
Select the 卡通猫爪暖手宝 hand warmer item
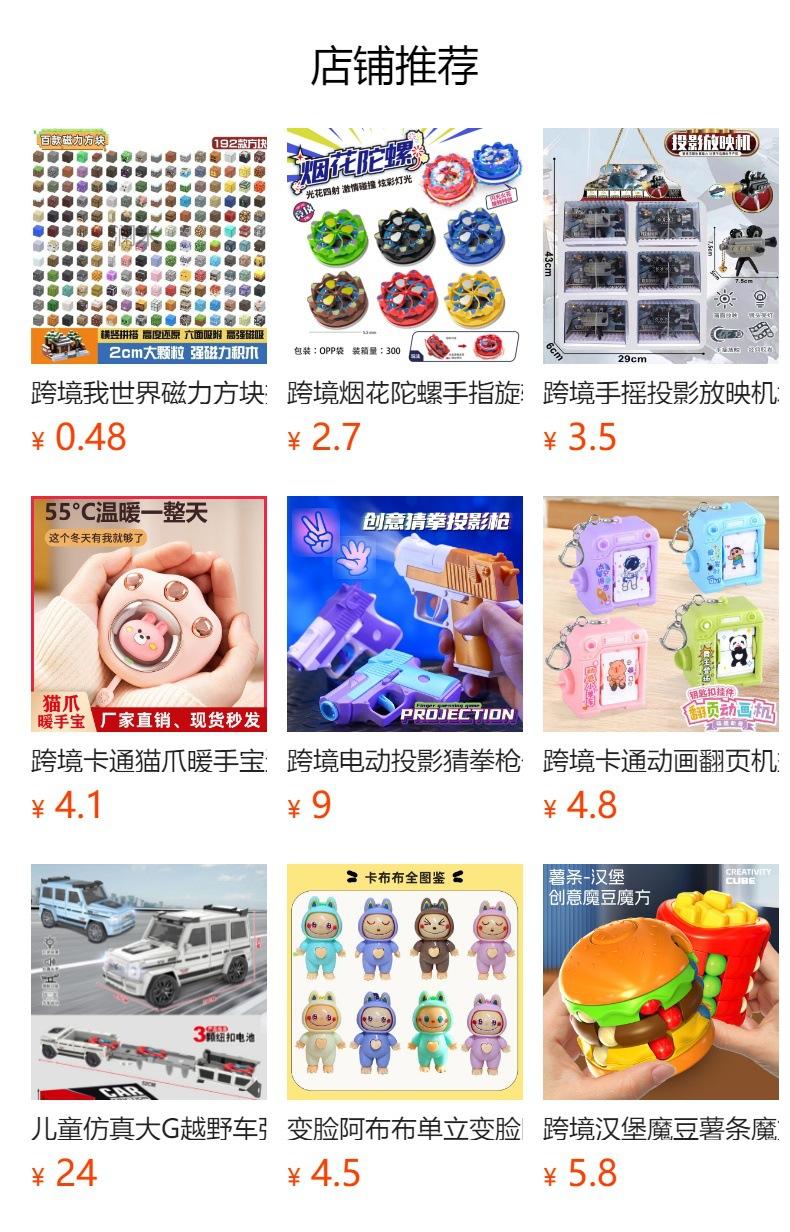(149, 659)
